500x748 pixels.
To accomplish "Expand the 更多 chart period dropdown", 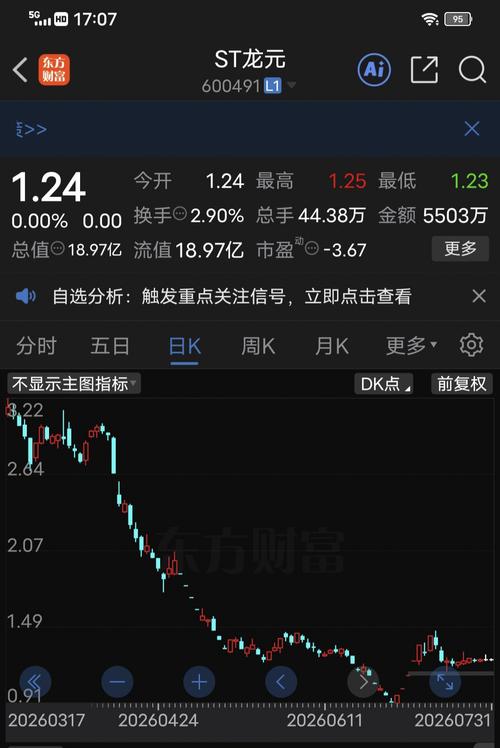I will click(411, 346).
